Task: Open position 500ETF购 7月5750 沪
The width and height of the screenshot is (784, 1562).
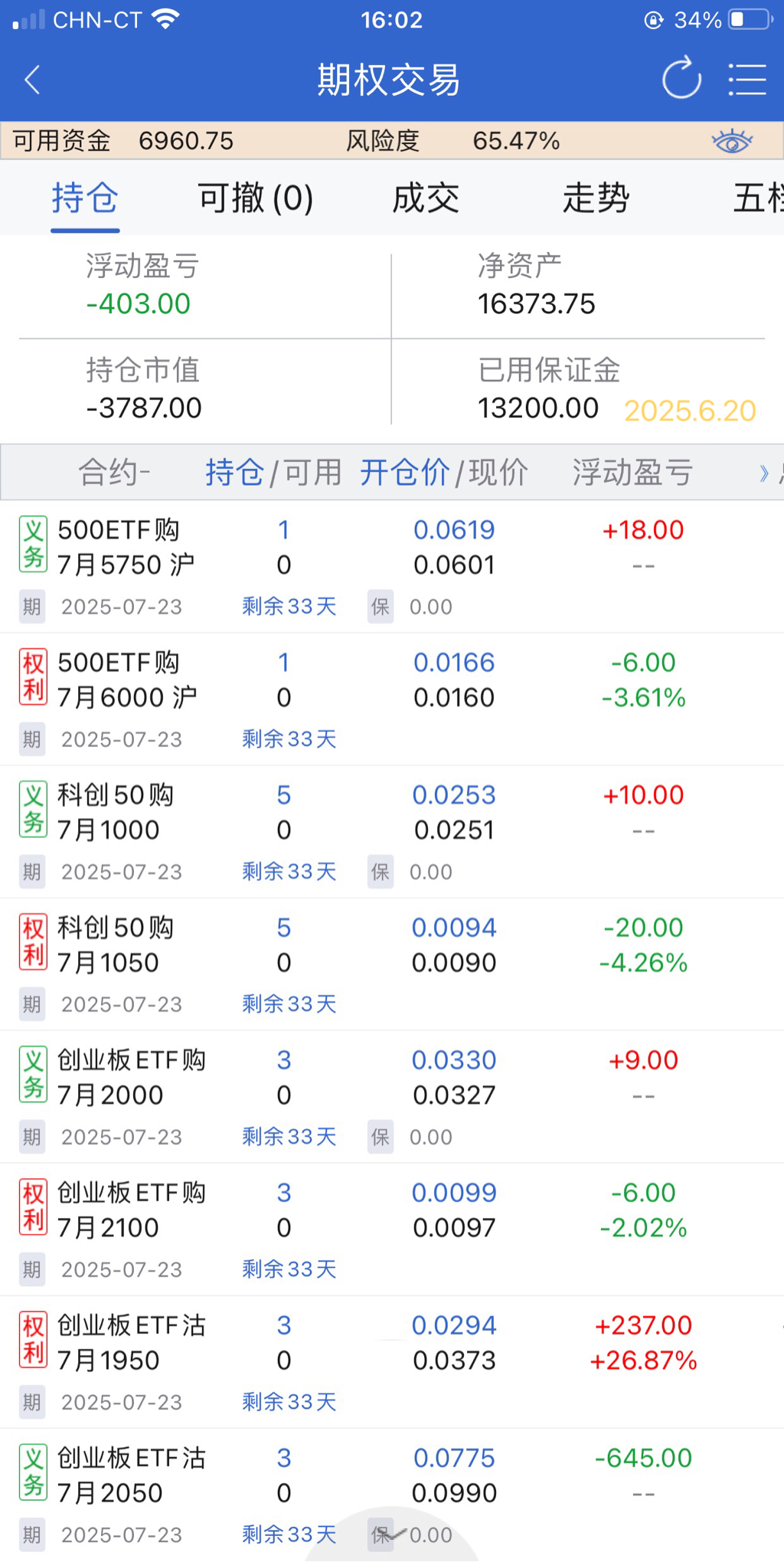Action: [x=126, y=547]
